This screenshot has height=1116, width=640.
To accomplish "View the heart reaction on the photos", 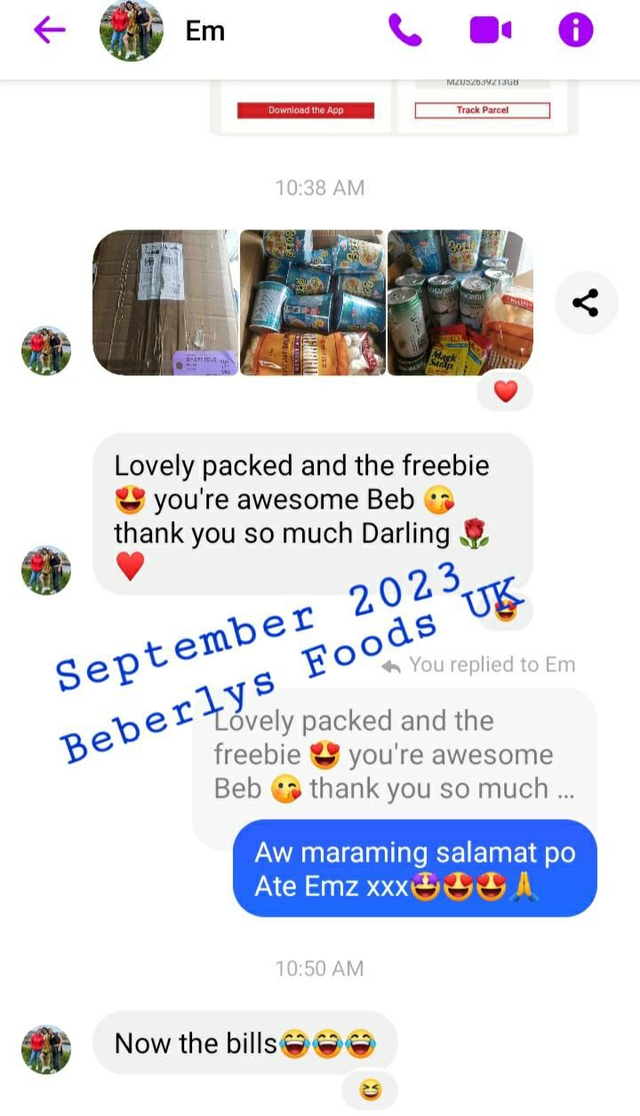I will tap(505, 392).
